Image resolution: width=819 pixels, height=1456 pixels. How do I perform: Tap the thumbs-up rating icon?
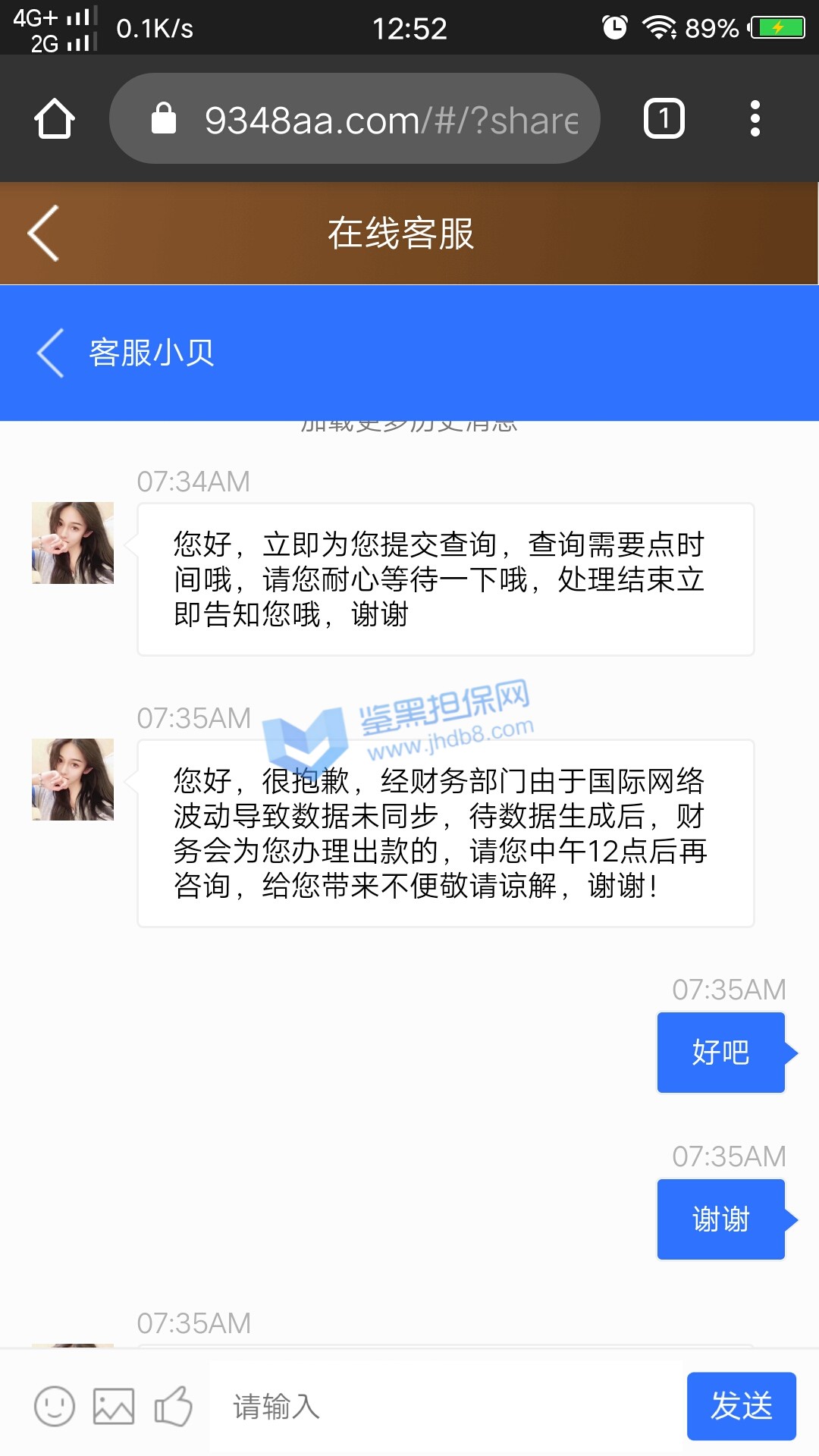click(173, 1407)
